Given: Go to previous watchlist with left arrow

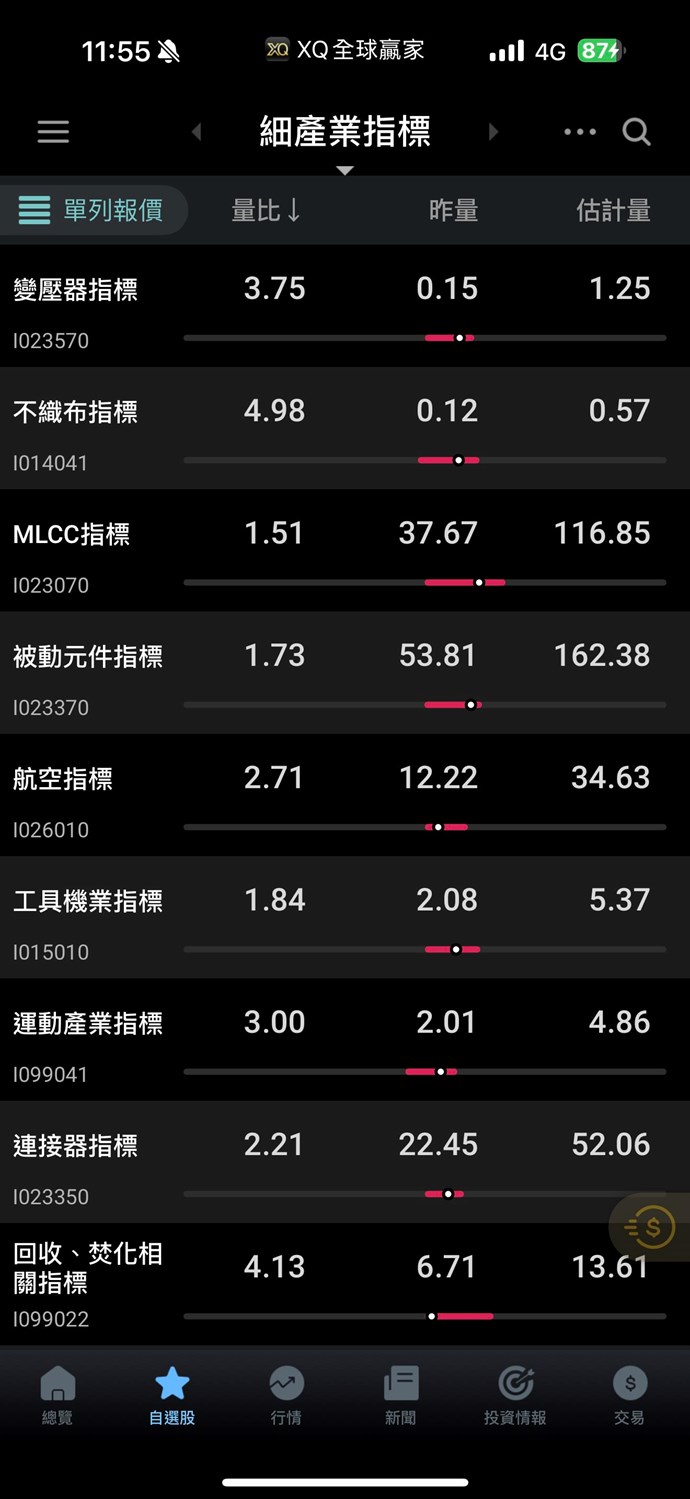Looking at the screenshot, I should 197,132.
